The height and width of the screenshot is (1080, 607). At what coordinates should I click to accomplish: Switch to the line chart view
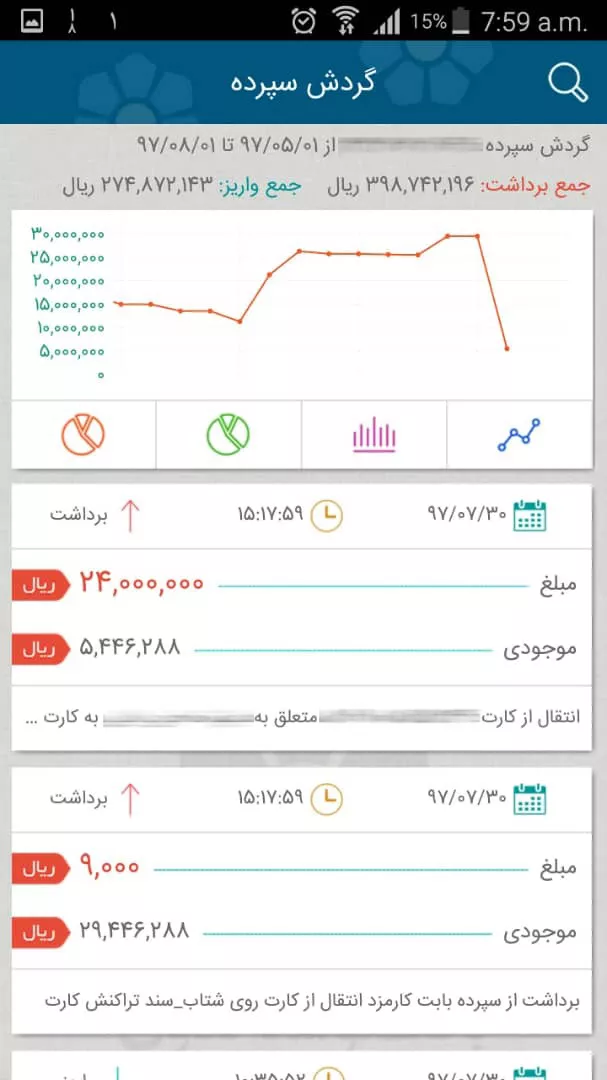(x=519, y=434)
